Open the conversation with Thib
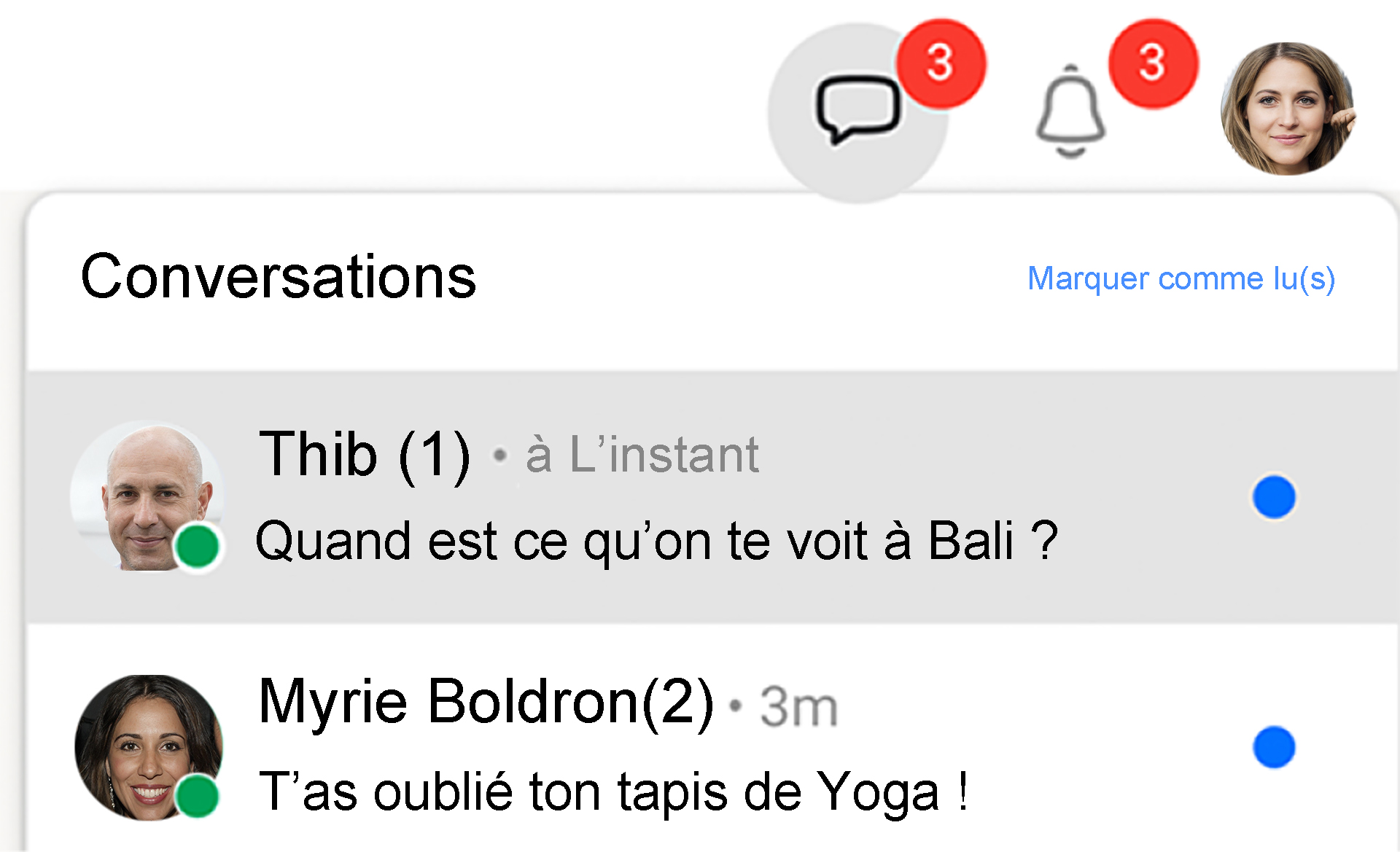The height and width of the screenshot is (852, 1400). tap(656, 497)
